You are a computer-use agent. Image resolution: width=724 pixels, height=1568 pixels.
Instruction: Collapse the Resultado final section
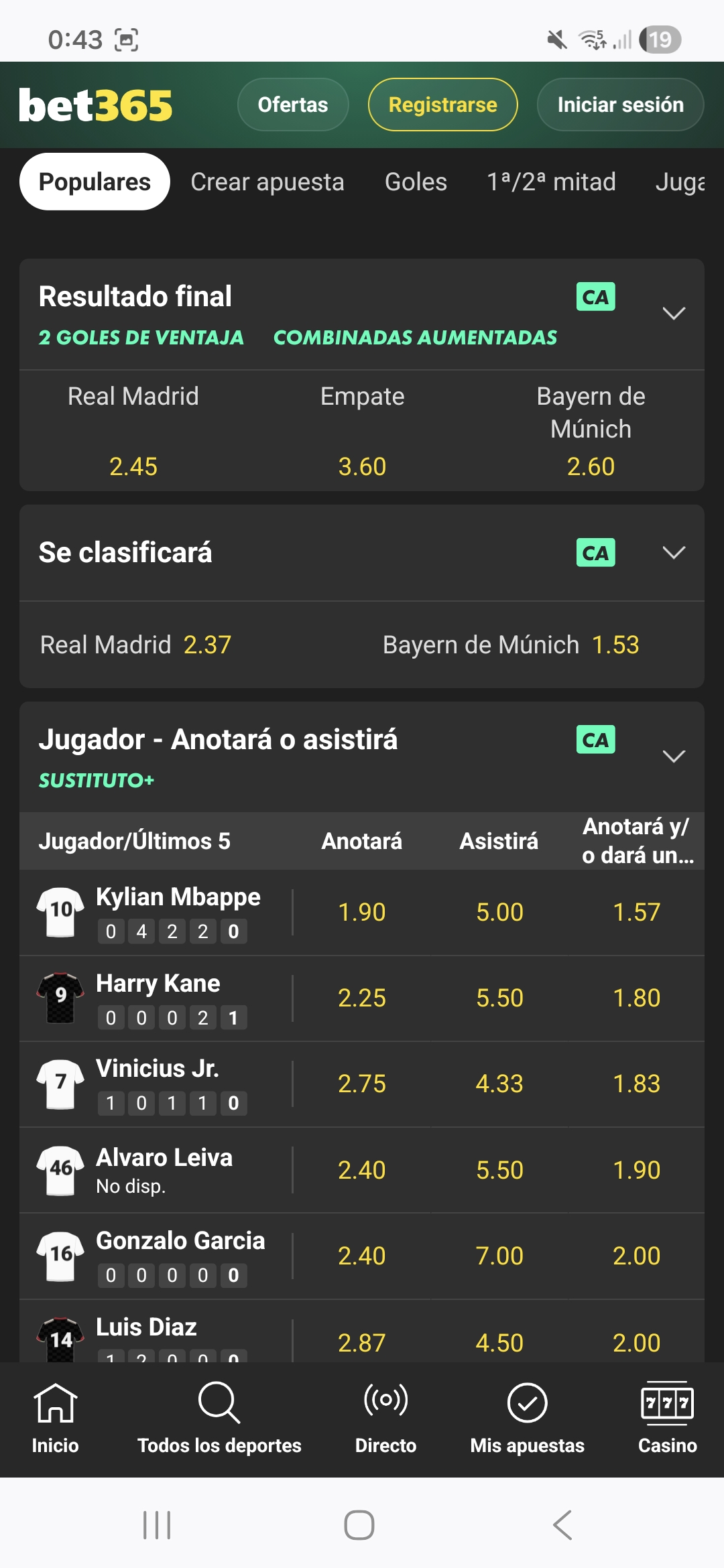click(673, 313)
